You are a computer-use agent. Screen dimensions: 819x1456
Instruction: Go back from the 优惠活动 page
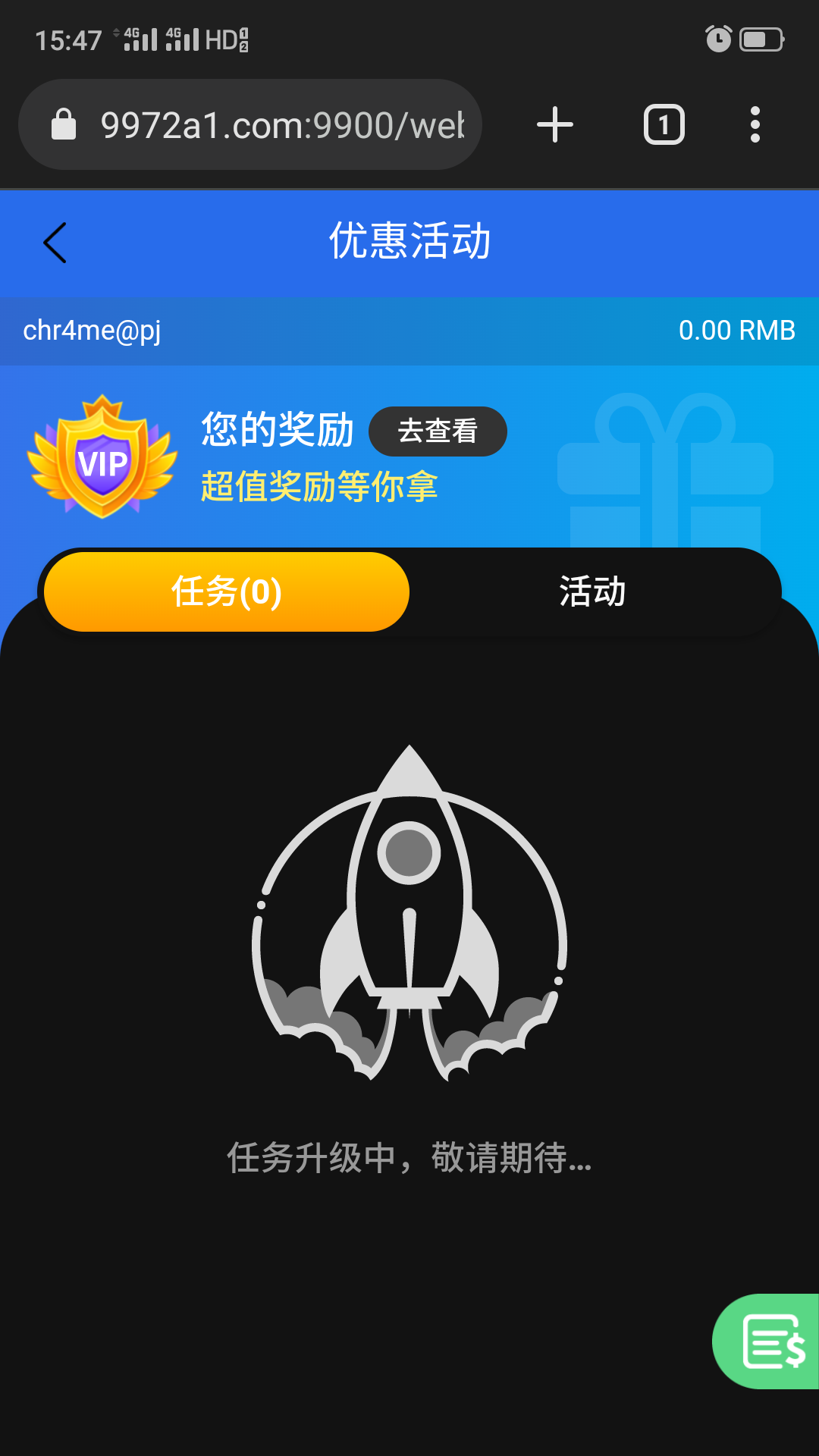pyautogui.click(x=55, y=243)
